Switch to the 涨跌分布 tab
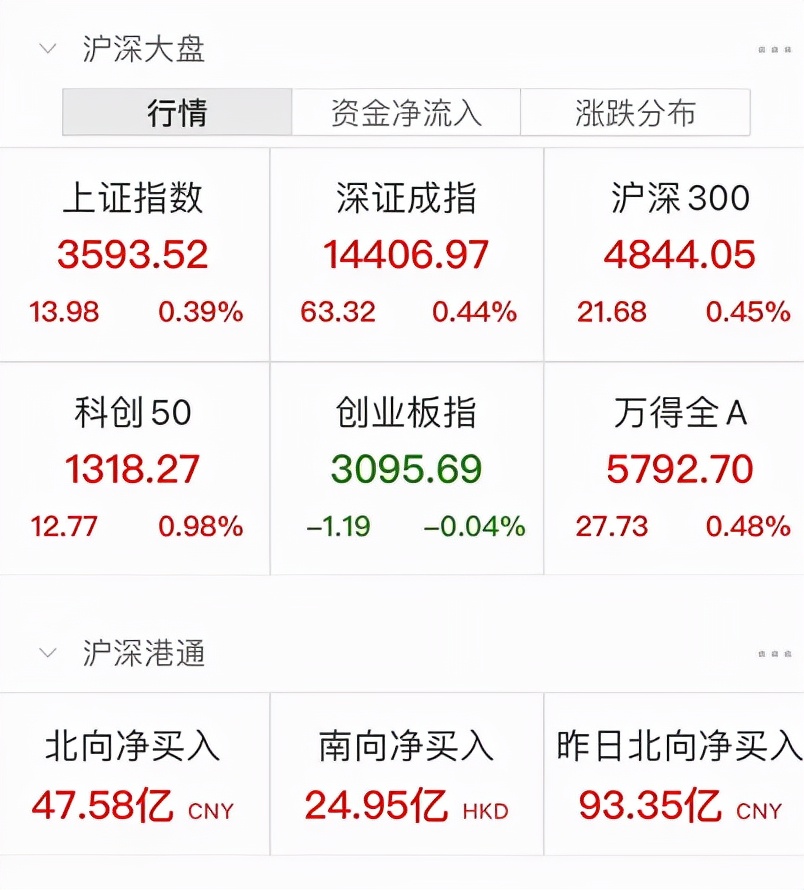The width and height of the screenshot is (804, 890). tap(637, 113)
